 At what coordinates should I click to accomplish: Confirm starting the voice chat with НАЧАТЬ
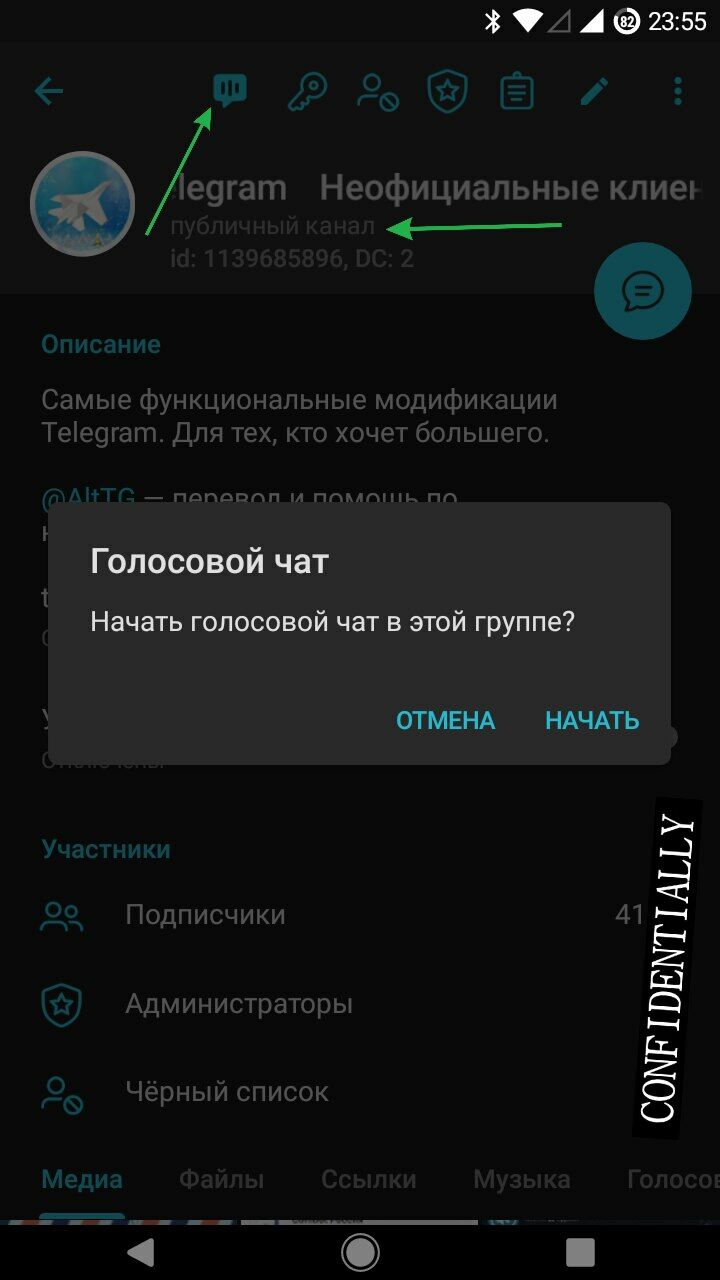pyautogui.click(x=592, y=720)
